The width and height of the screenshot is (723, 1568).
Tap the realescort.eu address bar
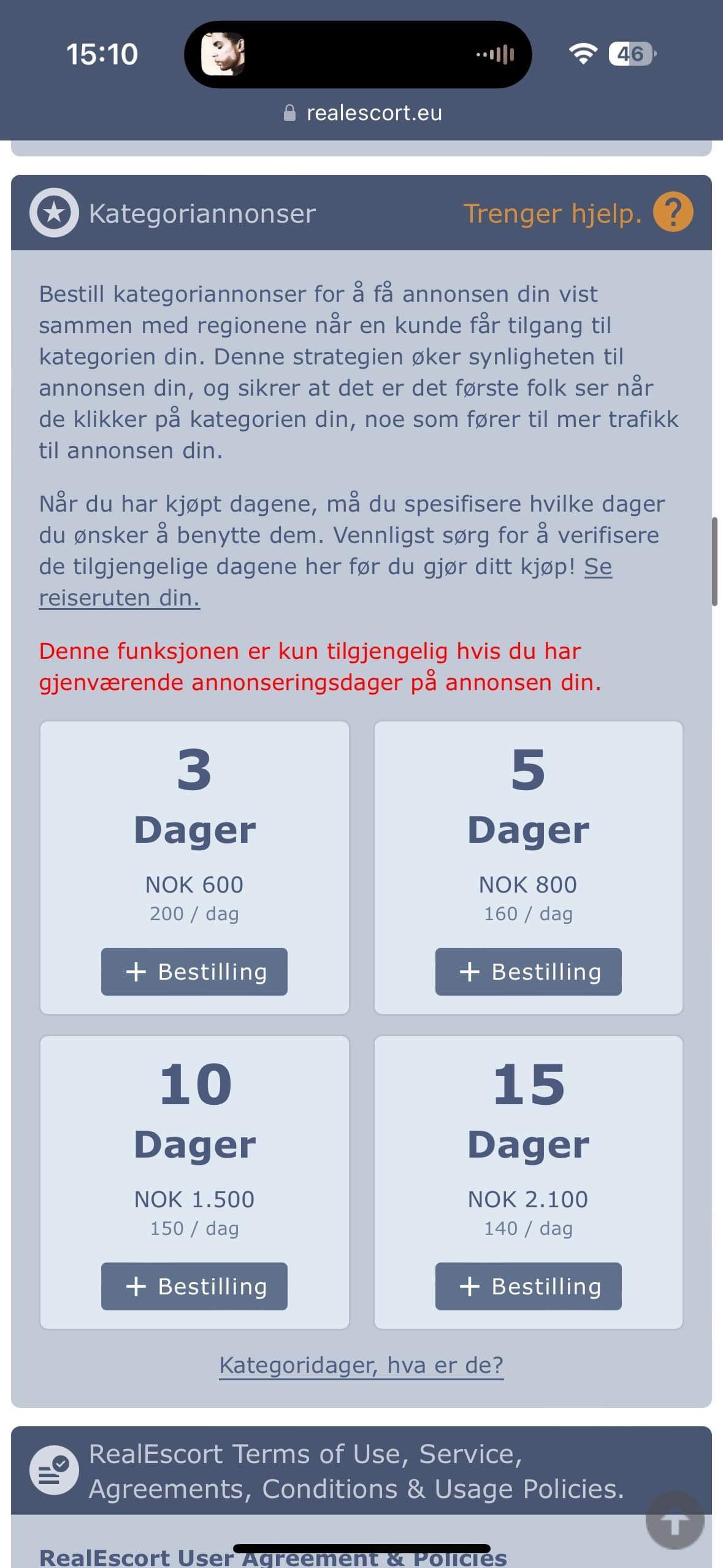pyautogui.click(x=362, y=113)
